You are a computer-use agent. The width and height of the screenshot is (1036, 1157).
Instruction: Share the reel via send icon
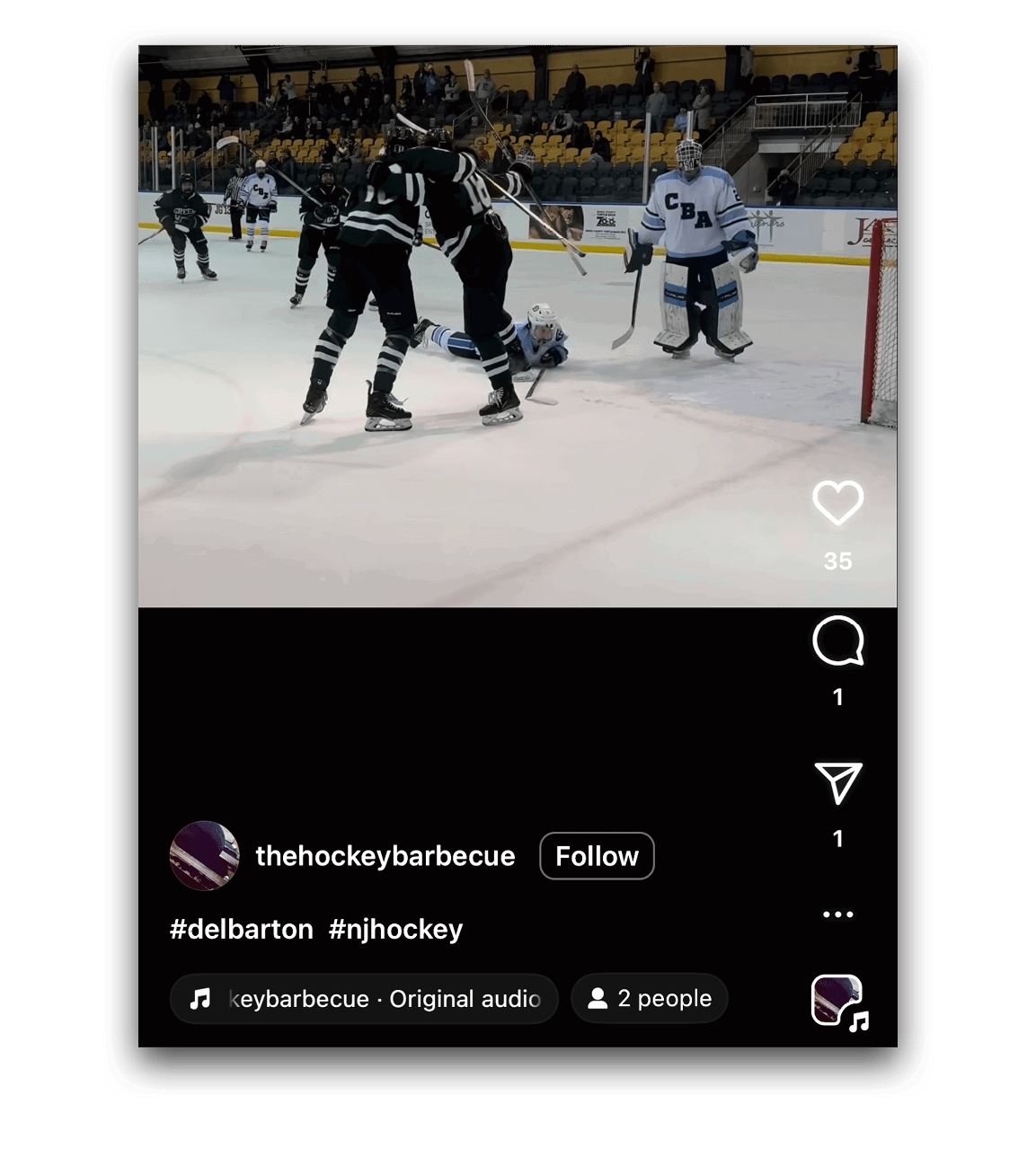[837, 783]
